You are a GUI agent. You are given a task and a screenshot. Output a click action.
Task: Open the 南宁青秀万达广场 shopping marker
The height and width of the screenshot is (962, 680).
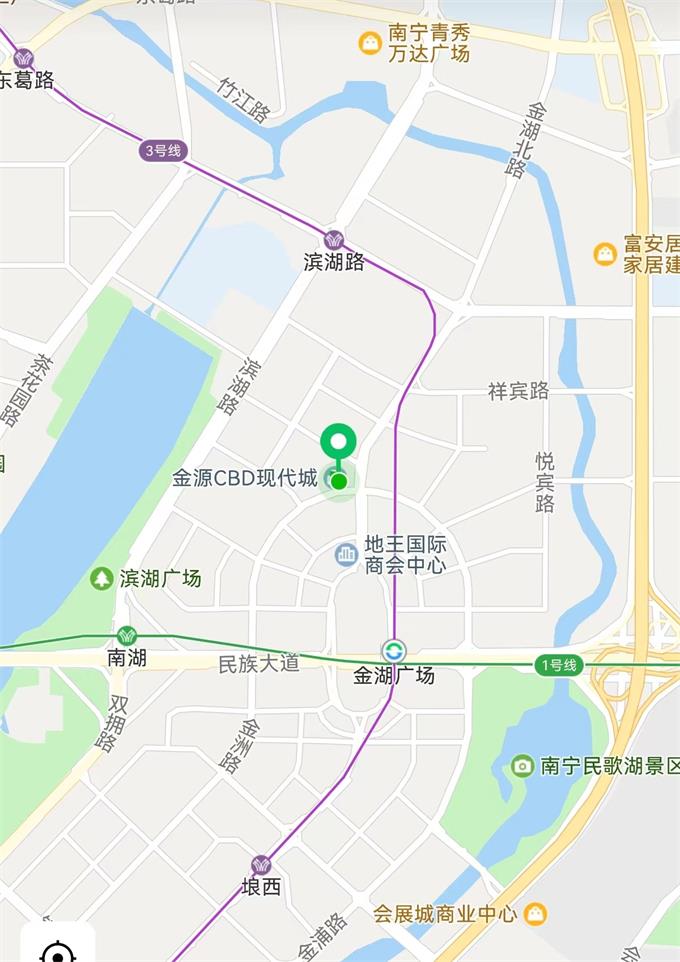click(370, 43)
